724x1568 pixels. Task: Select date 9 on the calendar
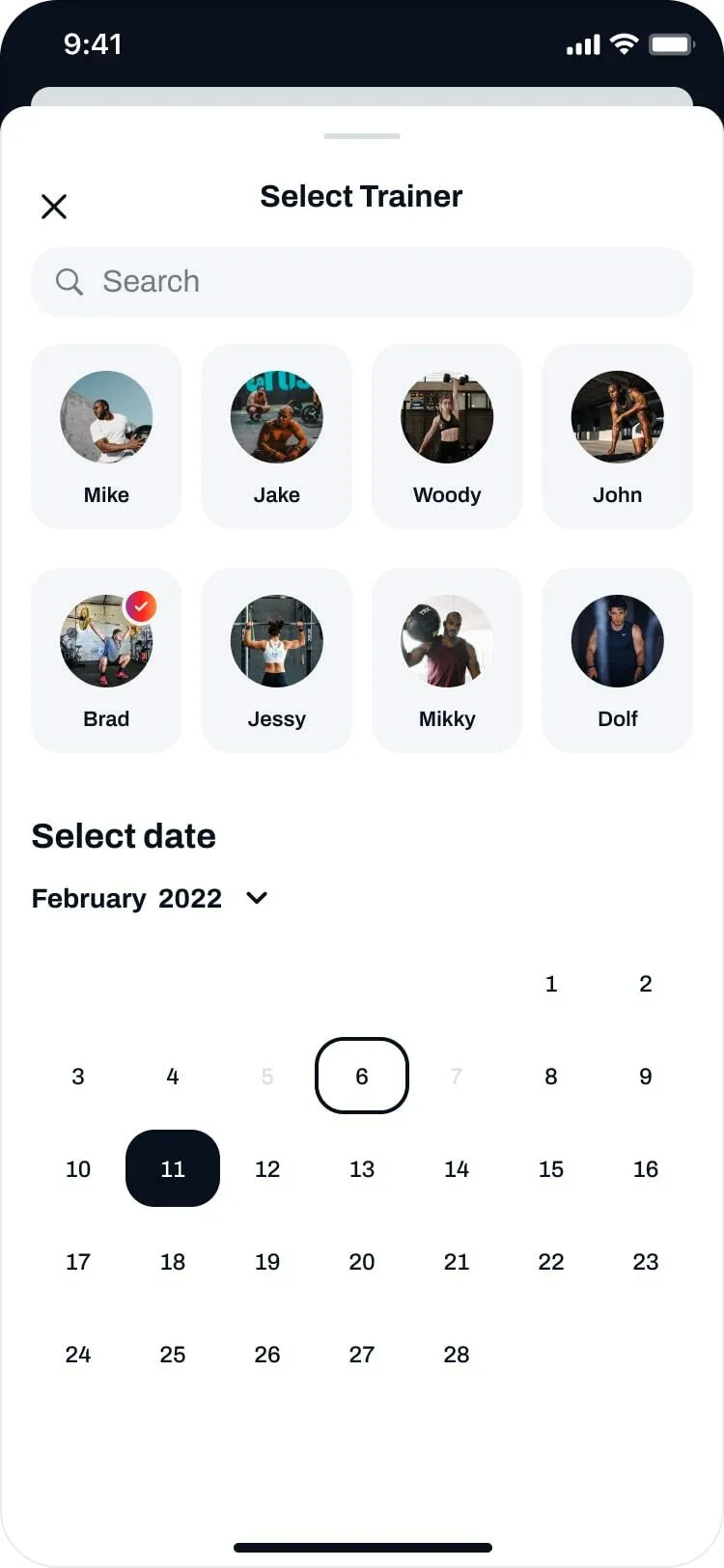click(x=646, y=1076)
